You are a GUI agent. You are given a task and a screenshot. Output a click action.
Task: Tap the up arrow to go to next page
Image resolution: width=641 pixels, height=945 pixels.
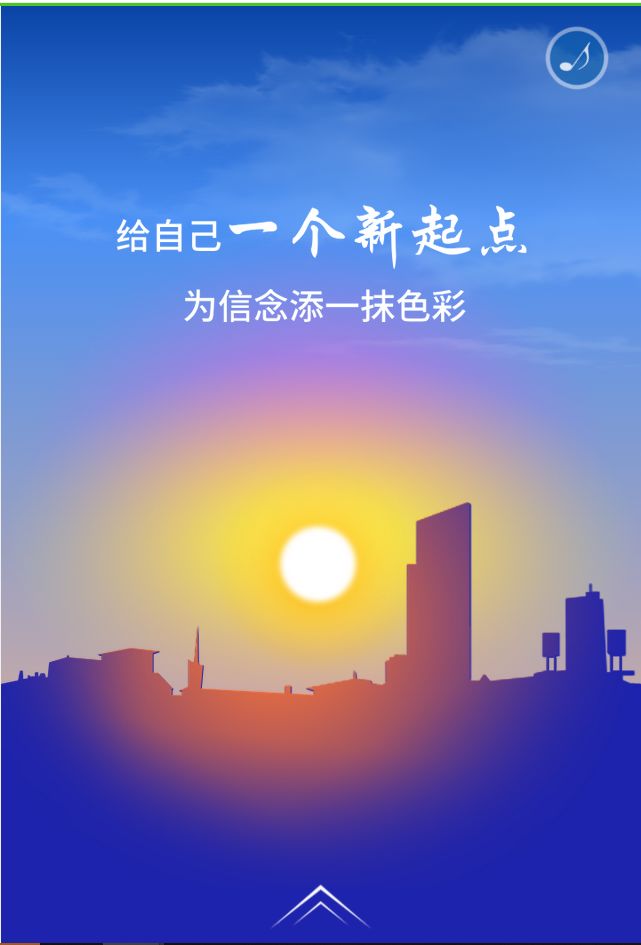tap(320, 906)
